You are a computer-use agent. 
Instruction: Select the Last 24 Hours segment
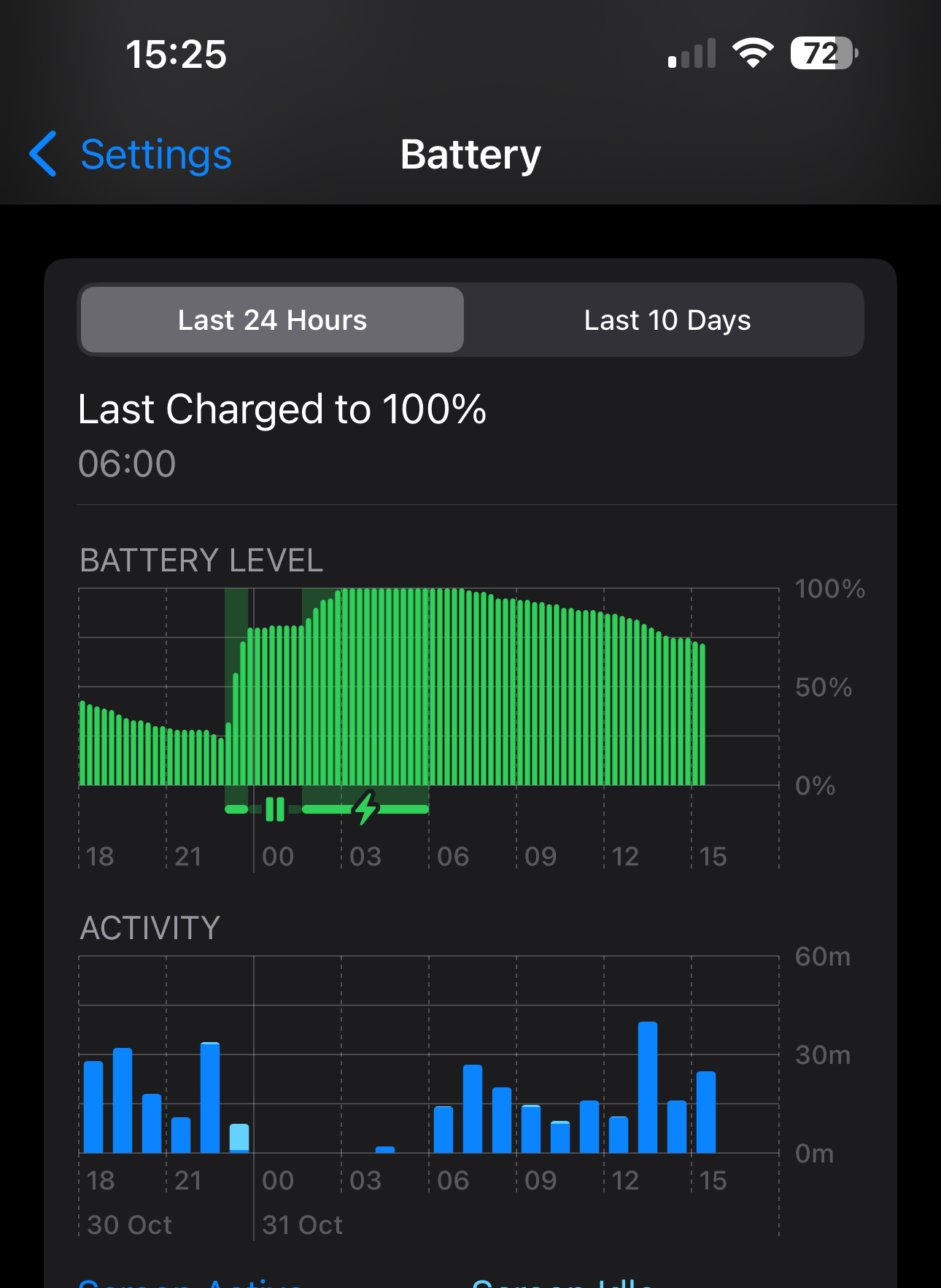point(272,320)
